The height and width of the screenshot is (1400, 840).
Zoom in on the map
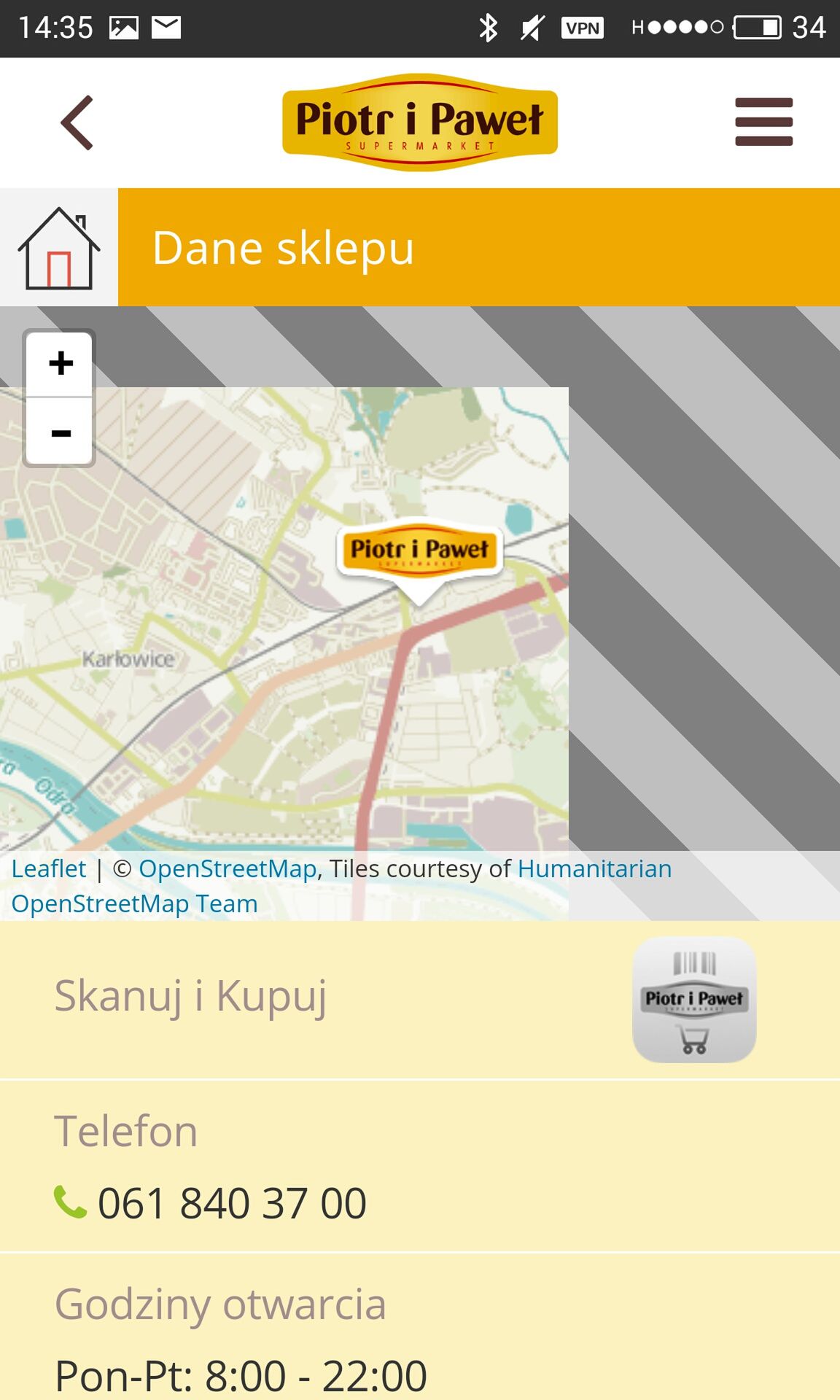[60, 364]
